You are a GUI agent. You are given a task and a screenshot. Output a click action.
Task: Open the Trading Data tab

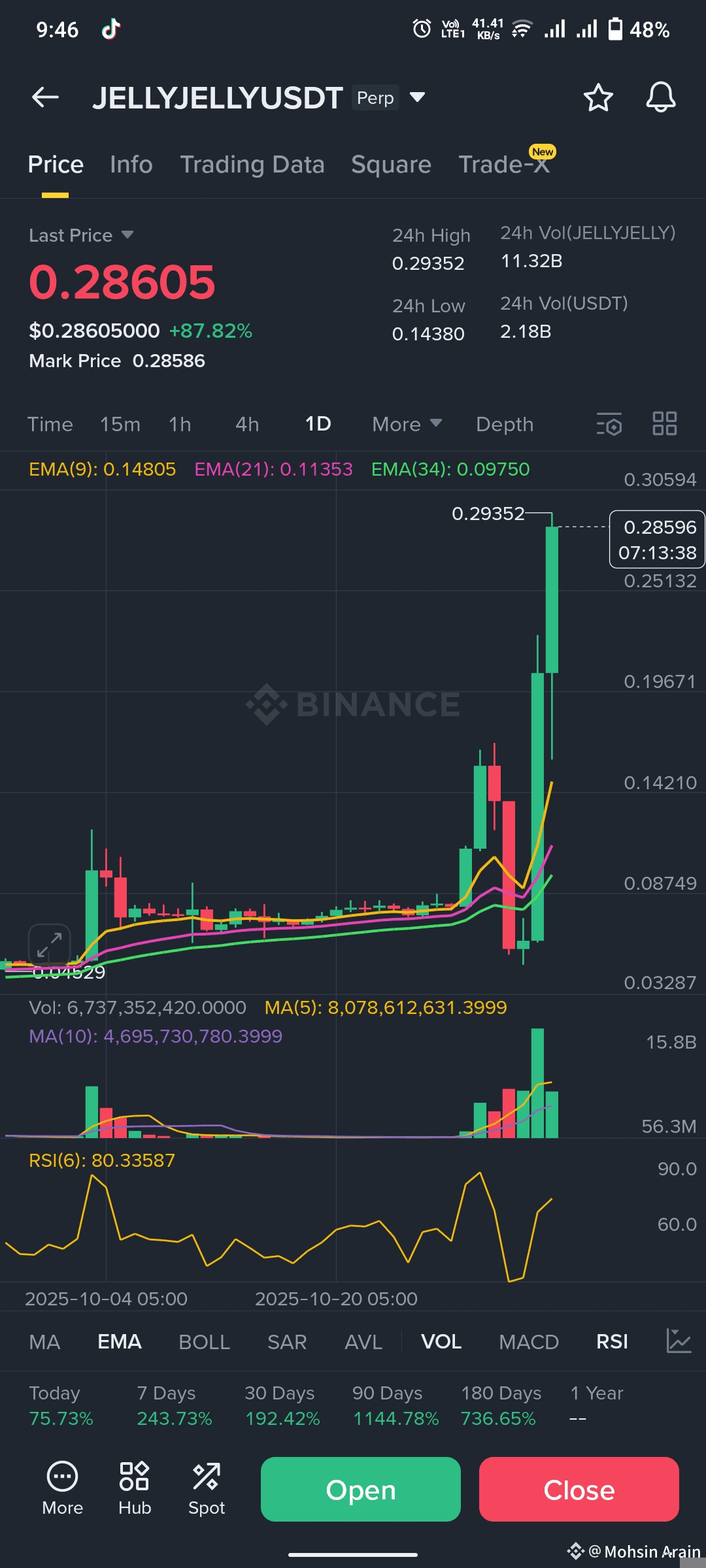[252, 165]
